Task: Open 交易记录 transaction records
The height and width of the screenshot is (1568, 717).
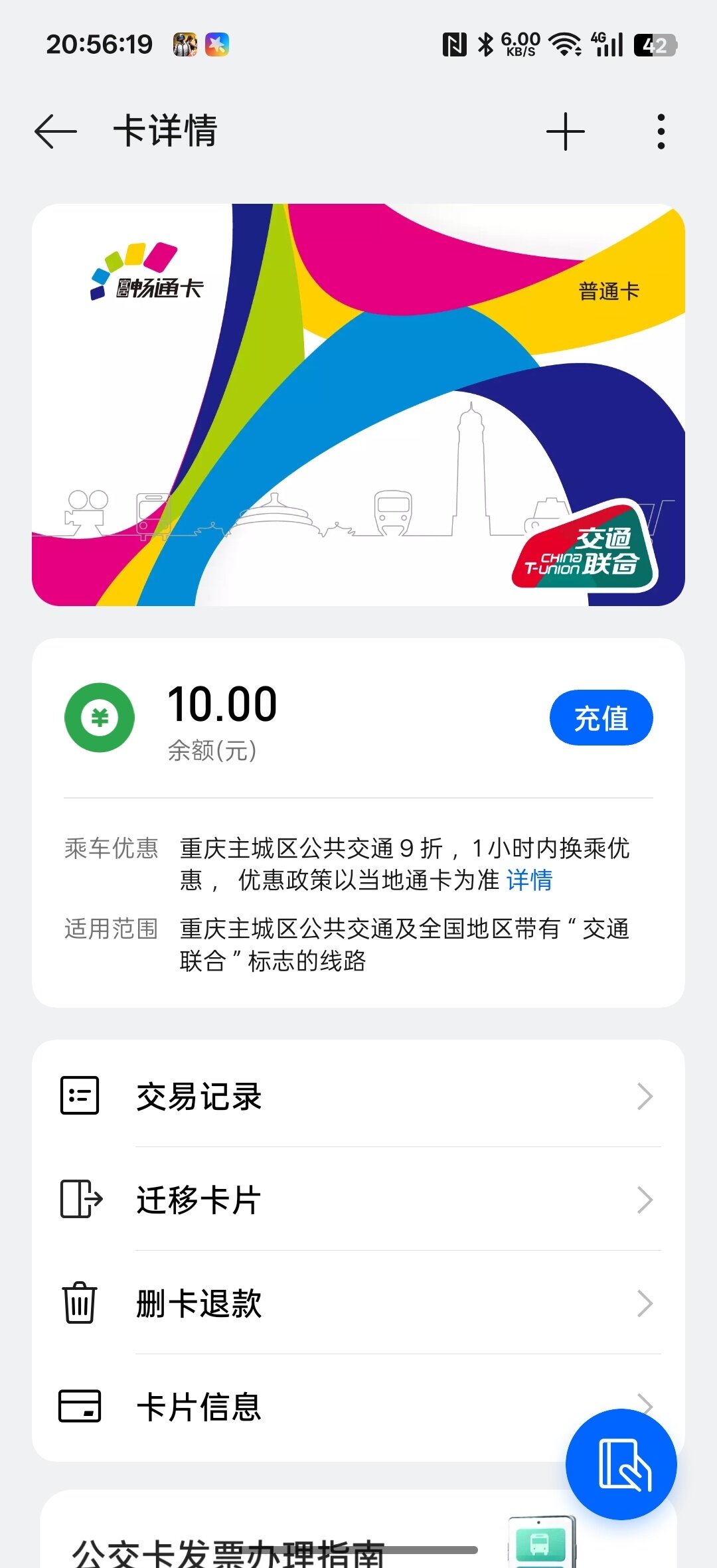Action: [358, 1096]
